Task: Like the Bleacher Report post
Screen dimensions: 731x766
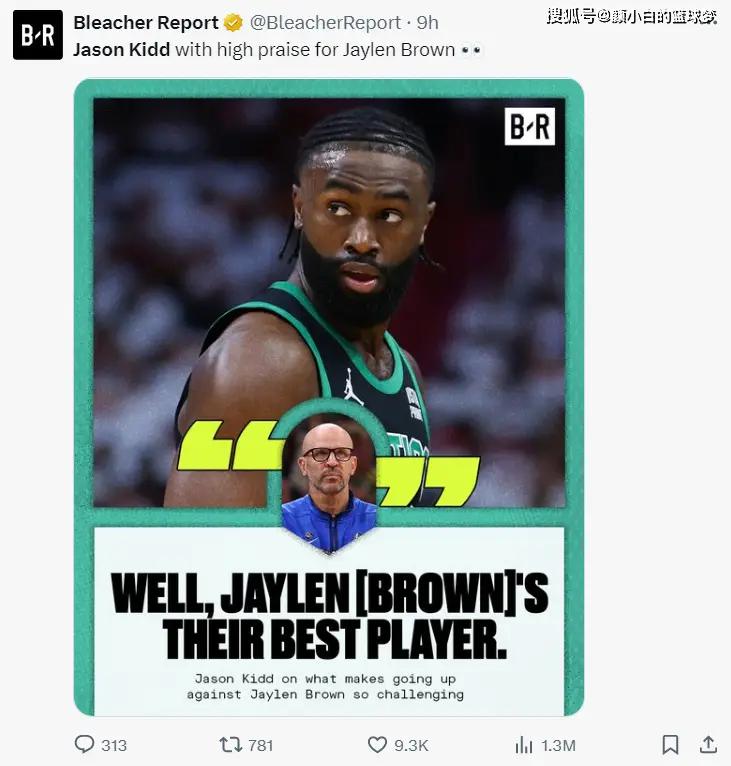Action: coord(377,745)
